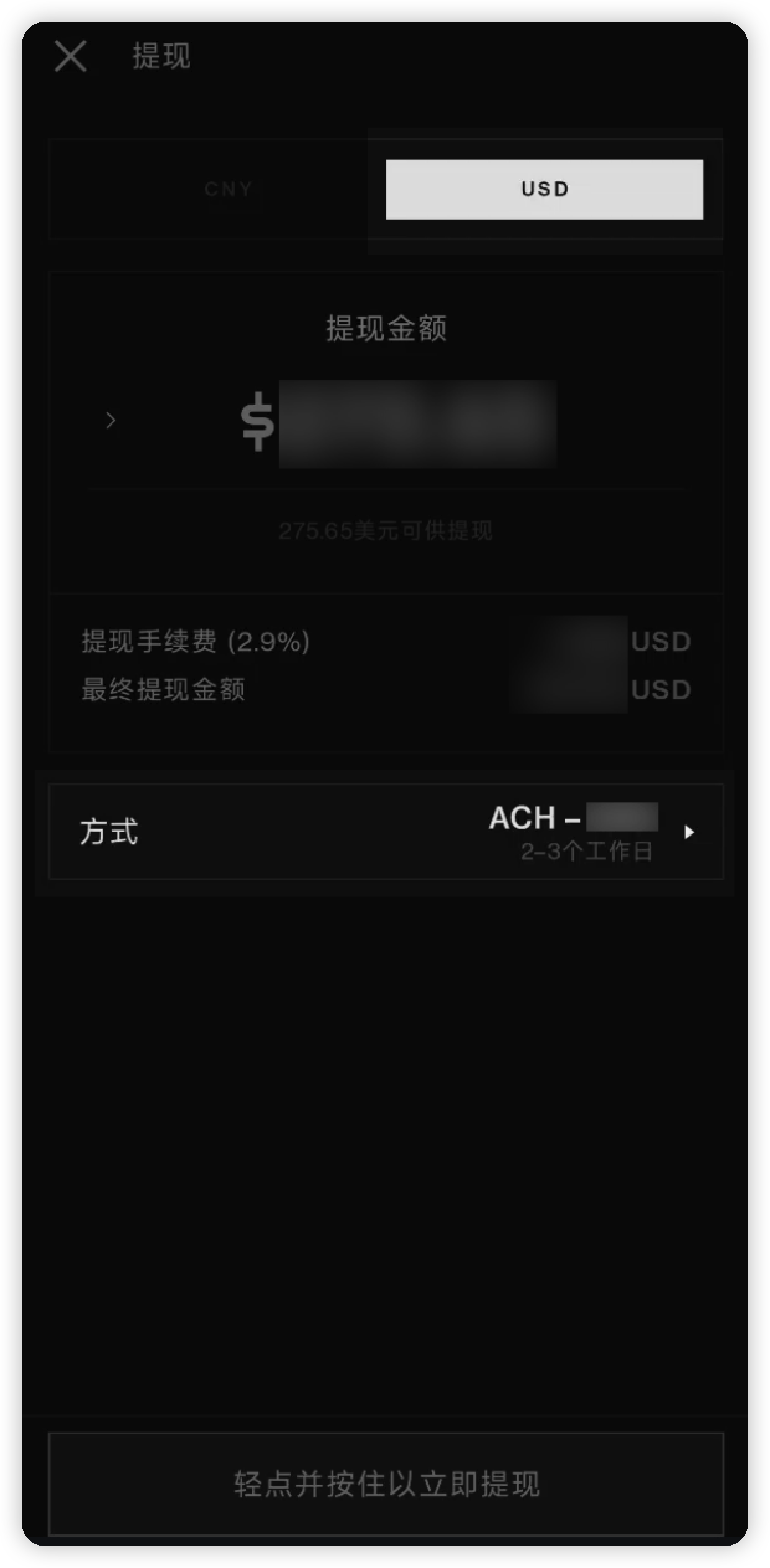Viewport: 770px width, 1568px height.
Task: Toggle the CNY option in the currency switcher
Action: click(228, 189)
